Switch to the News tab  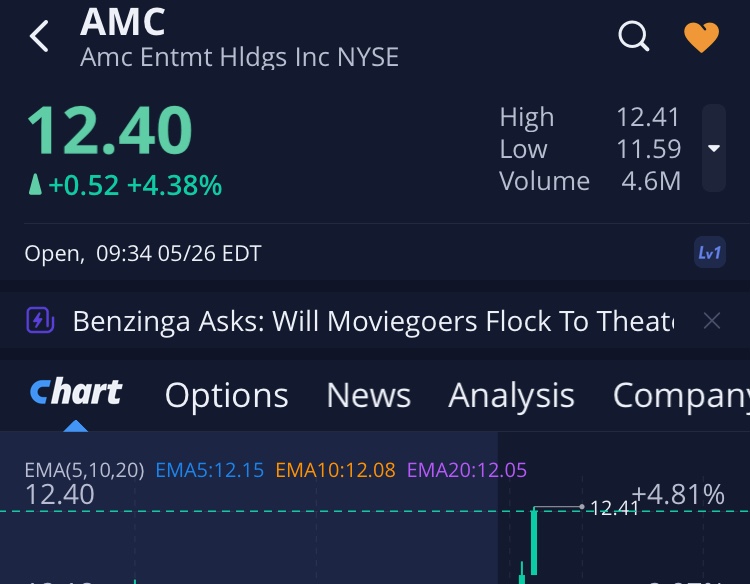(x=368, y=396)
